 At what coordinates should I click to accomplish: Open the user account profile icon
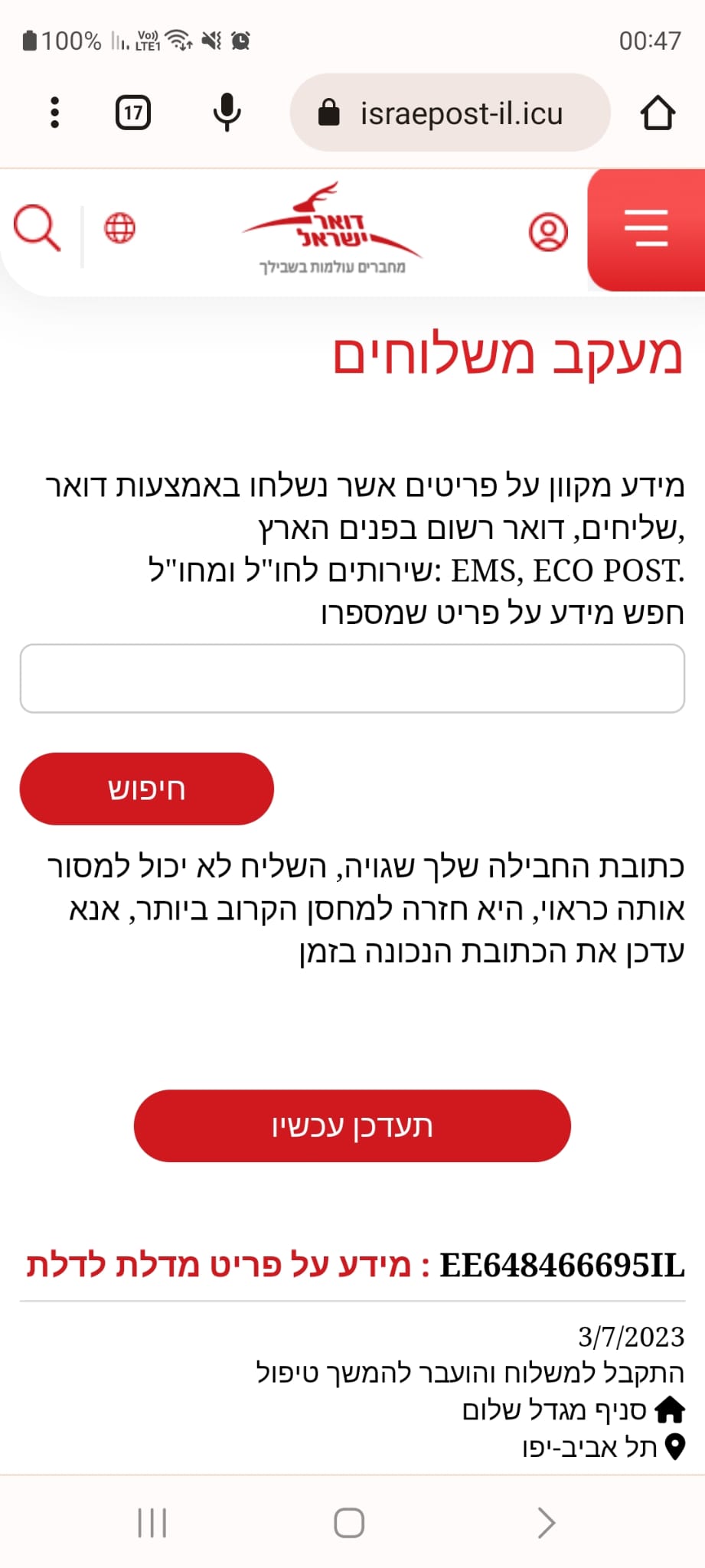548,231
